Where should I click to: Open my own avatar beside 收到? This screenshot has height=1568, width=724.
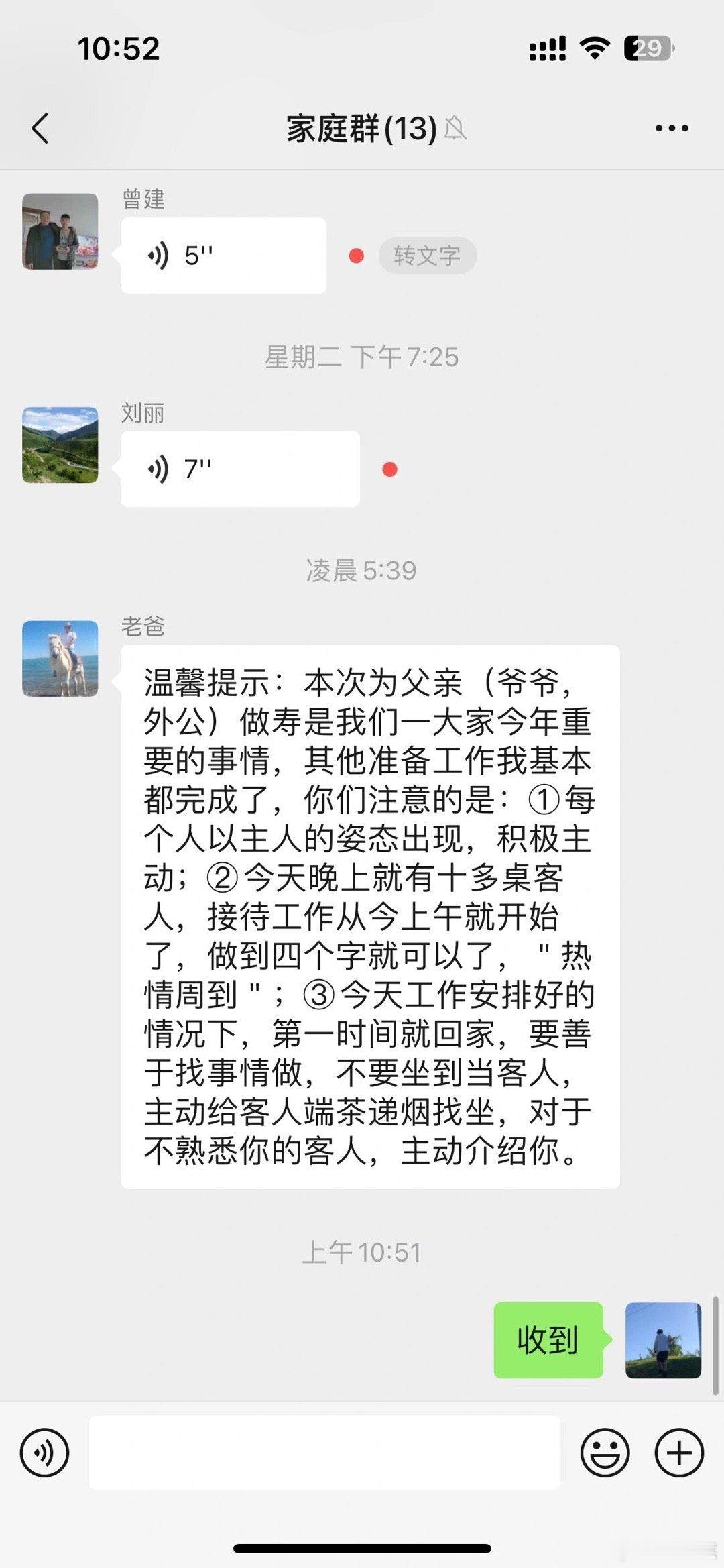coord(663,1340)
